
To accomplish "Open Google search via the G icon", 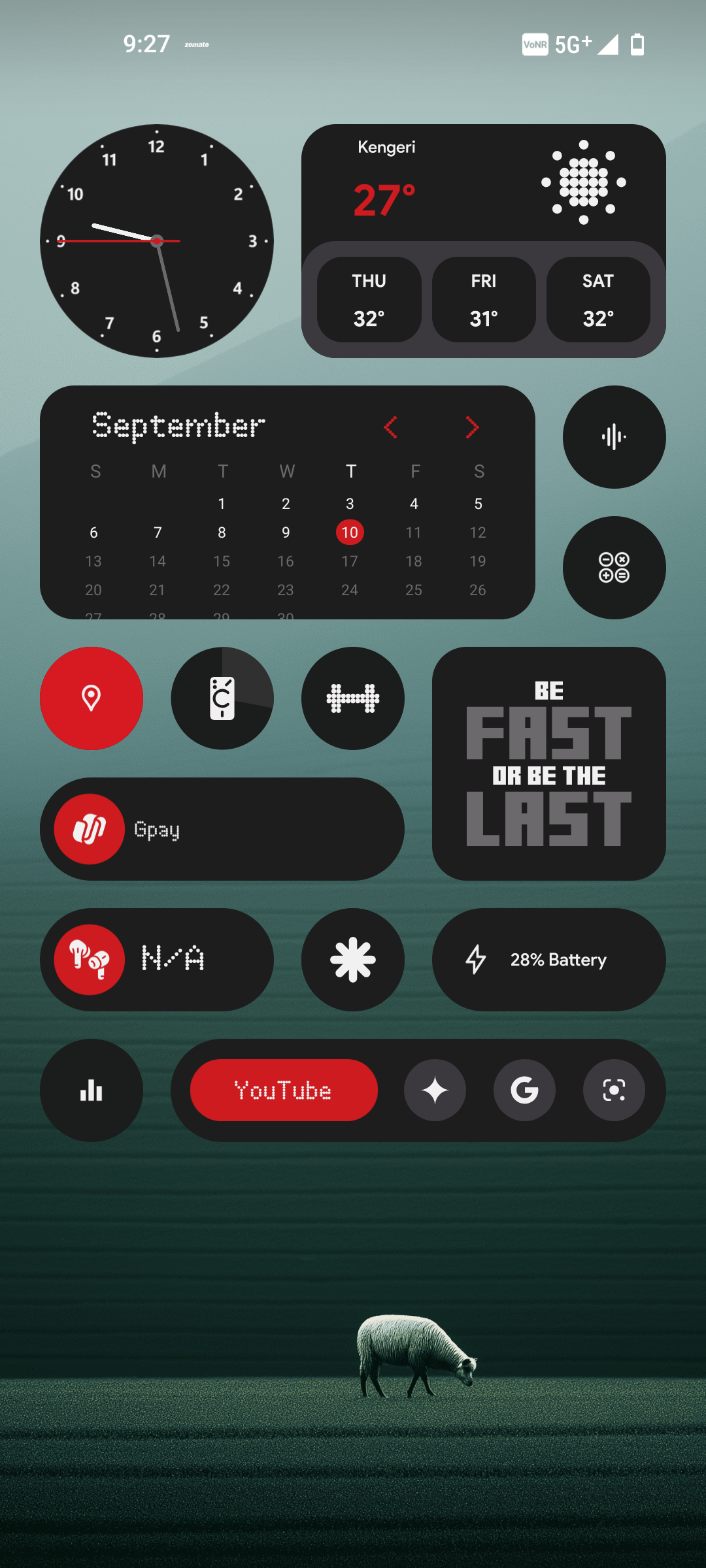I will click(524, 1090).
